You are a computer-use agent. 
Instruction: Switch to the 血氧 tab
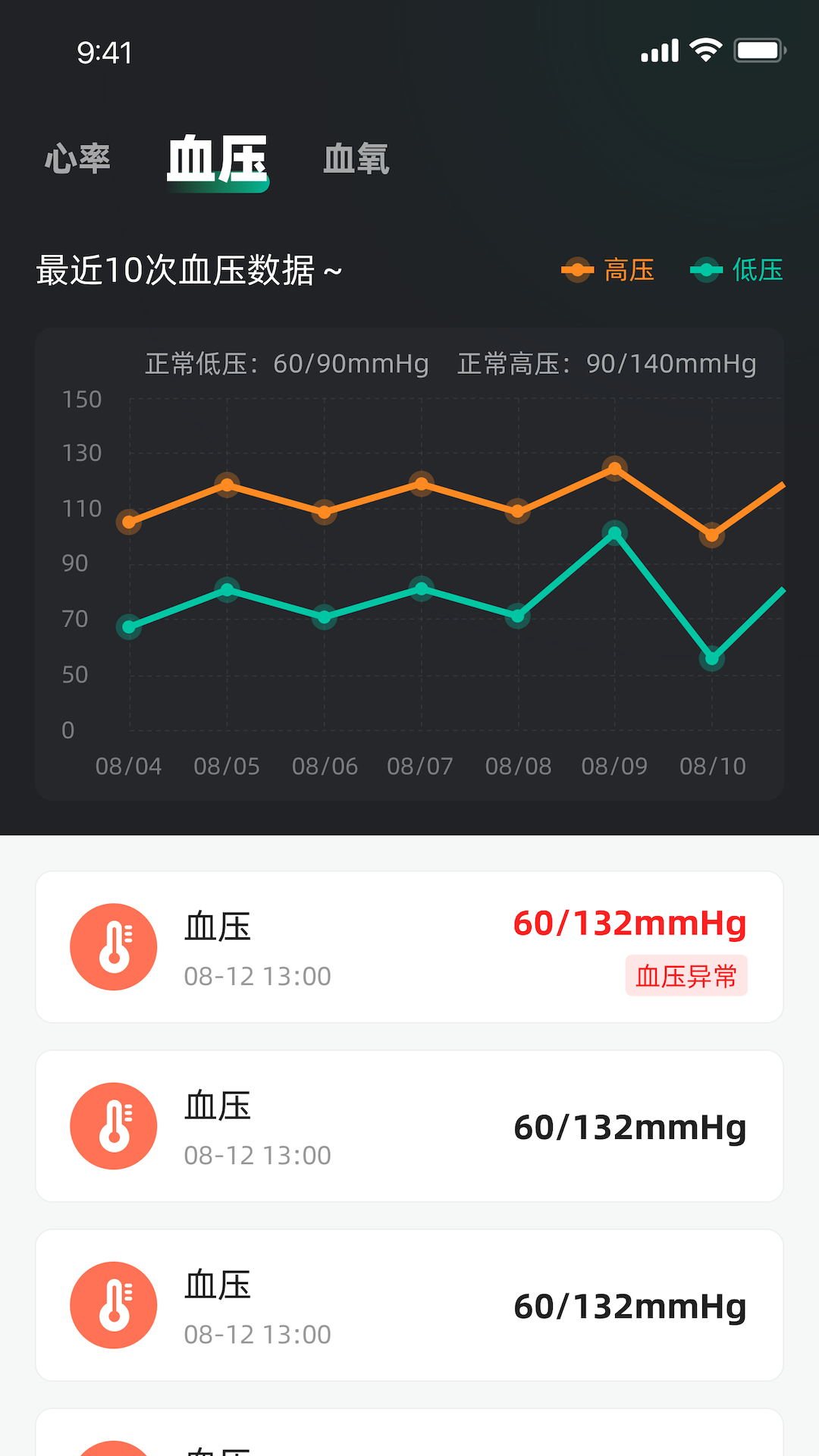[356, 159]
